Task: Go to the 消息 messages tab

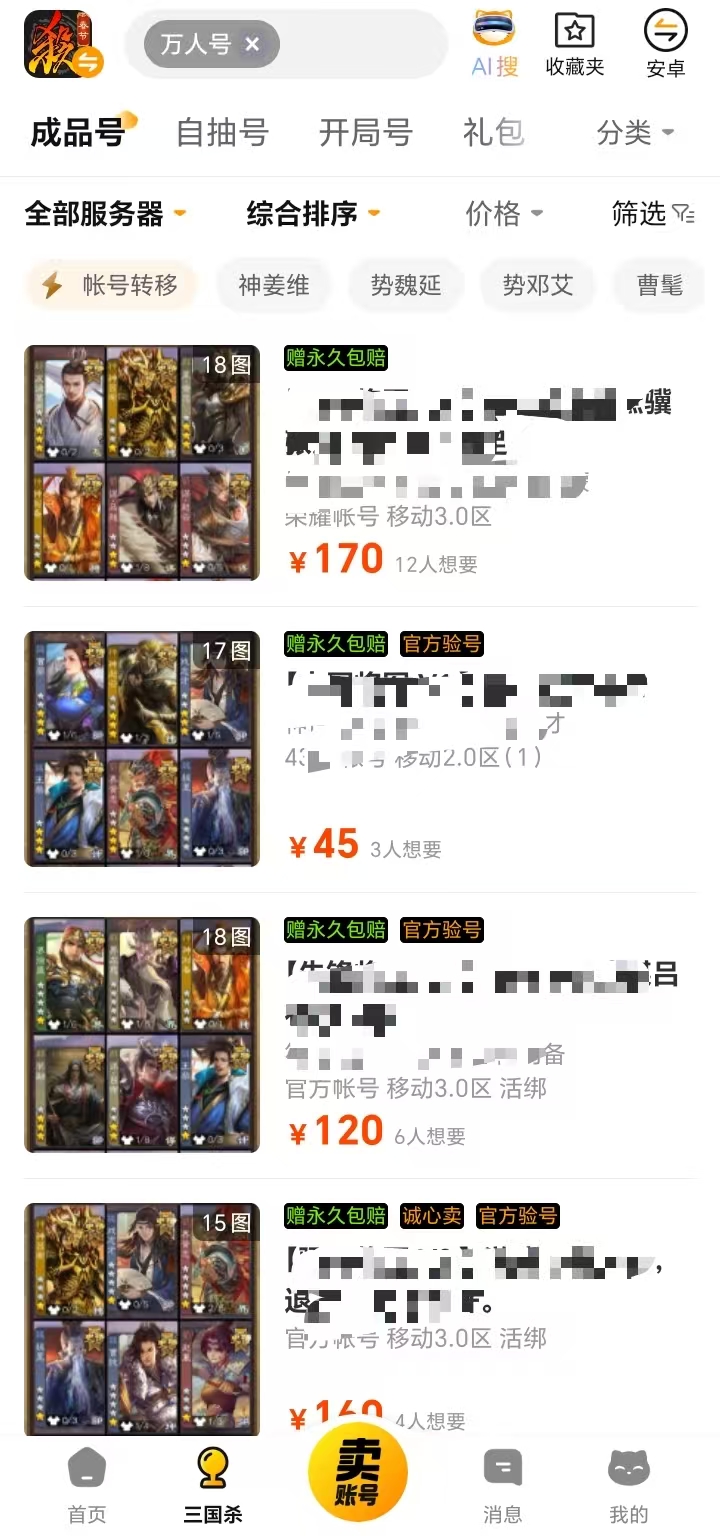Action: [x=502, y=1486]
